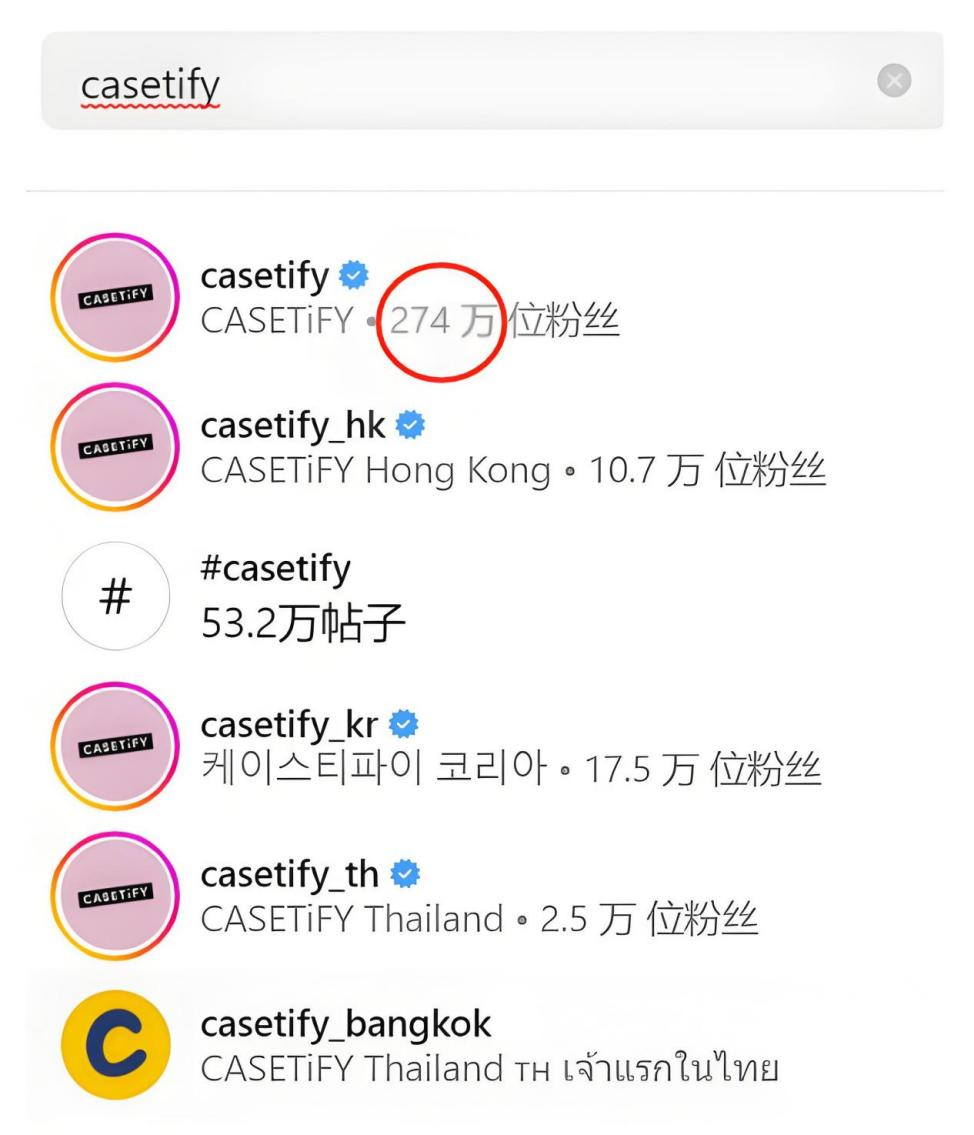The image size is (974, 1135).
Task: Tap the casetify_th profile picture
Action: tap(114, 896)
